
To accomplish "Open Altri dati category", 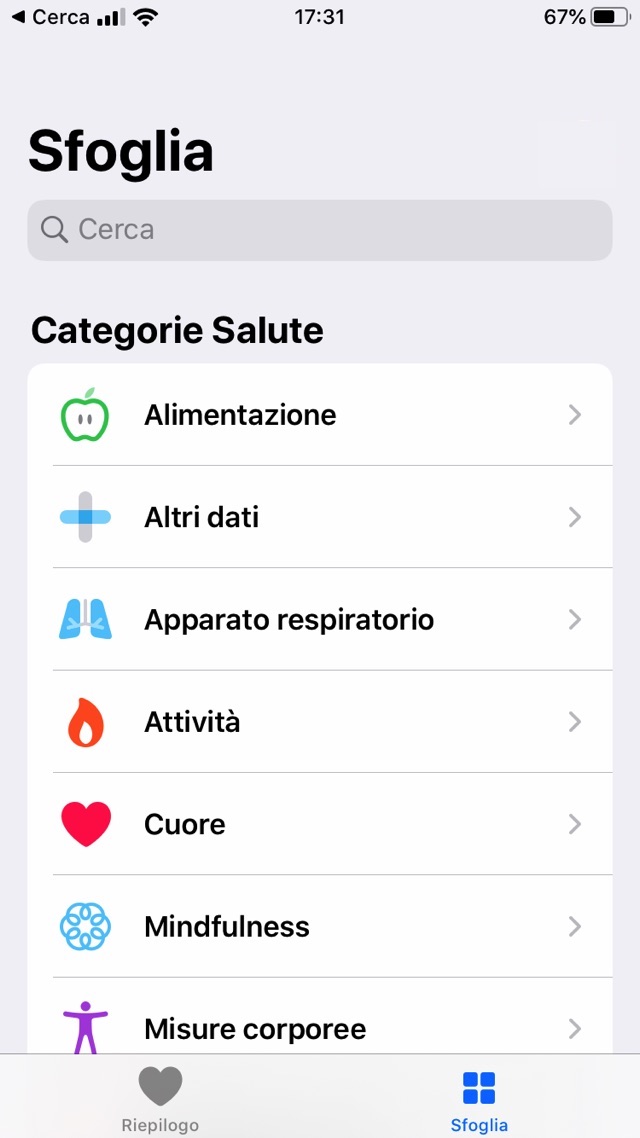I will (x=320, y=517).
